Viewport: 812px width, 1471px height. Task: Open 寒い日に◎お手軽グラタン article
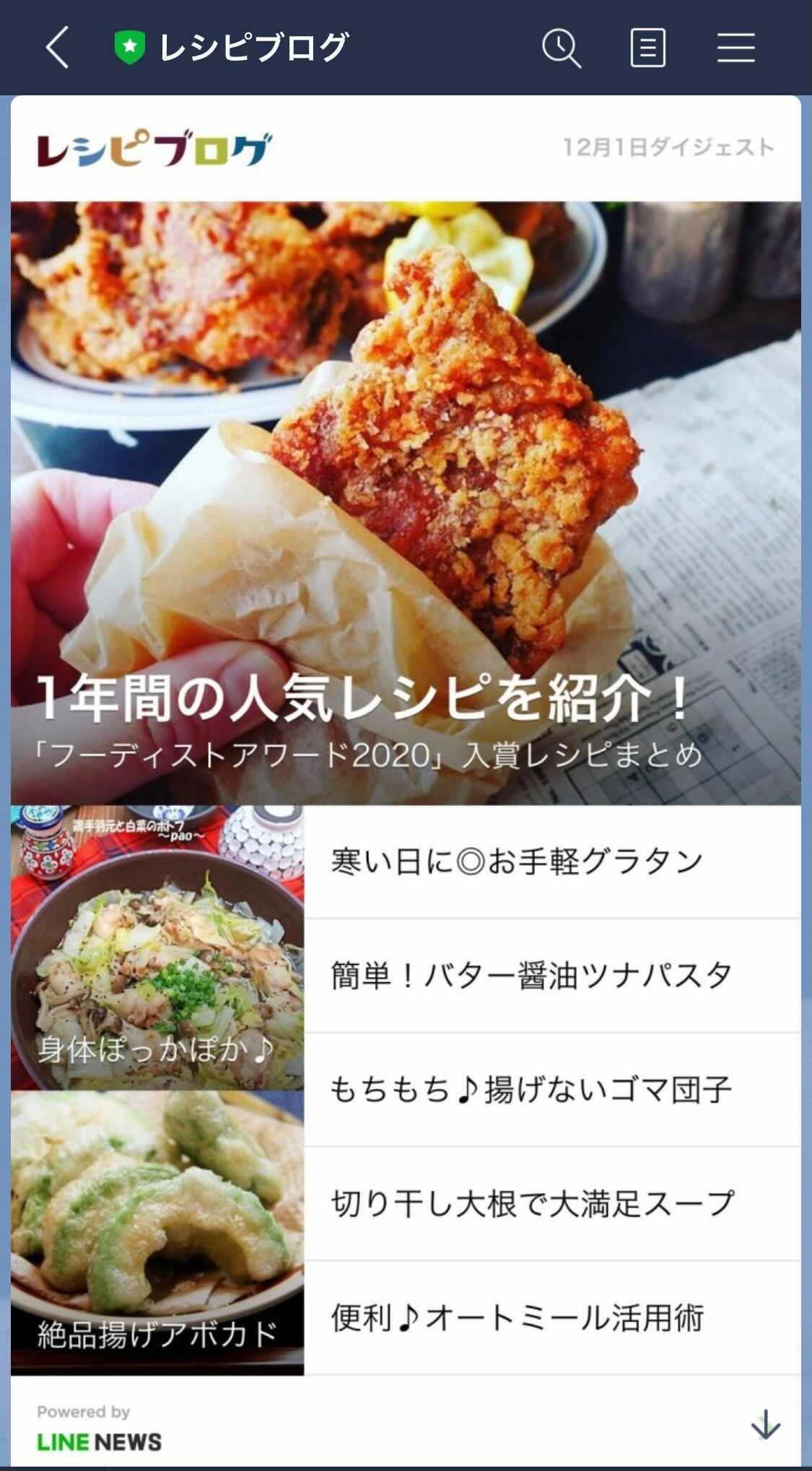click(x=552, y=862)
